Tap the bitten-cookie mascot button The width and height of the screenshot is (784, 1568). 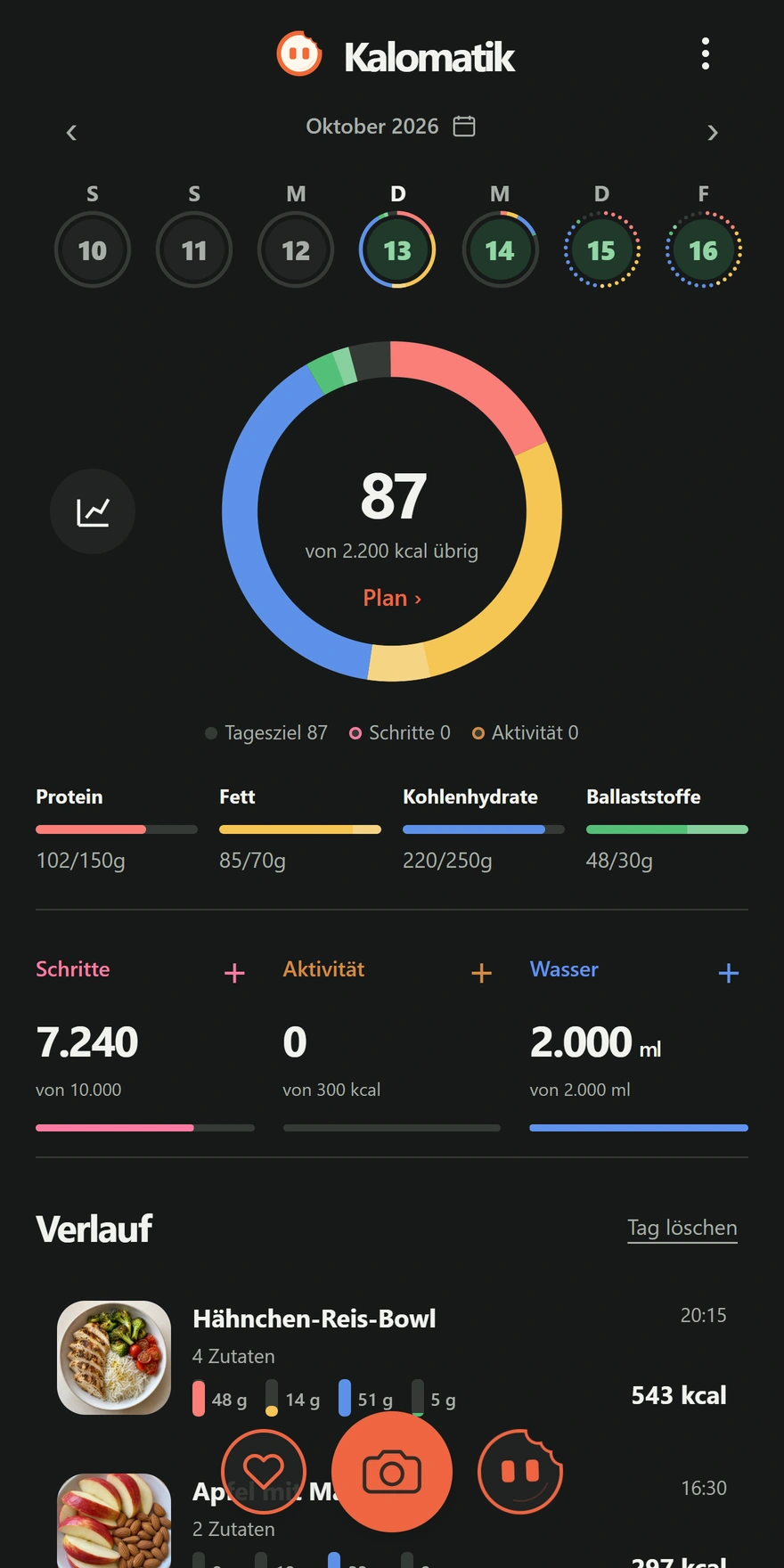(520, 1472)
